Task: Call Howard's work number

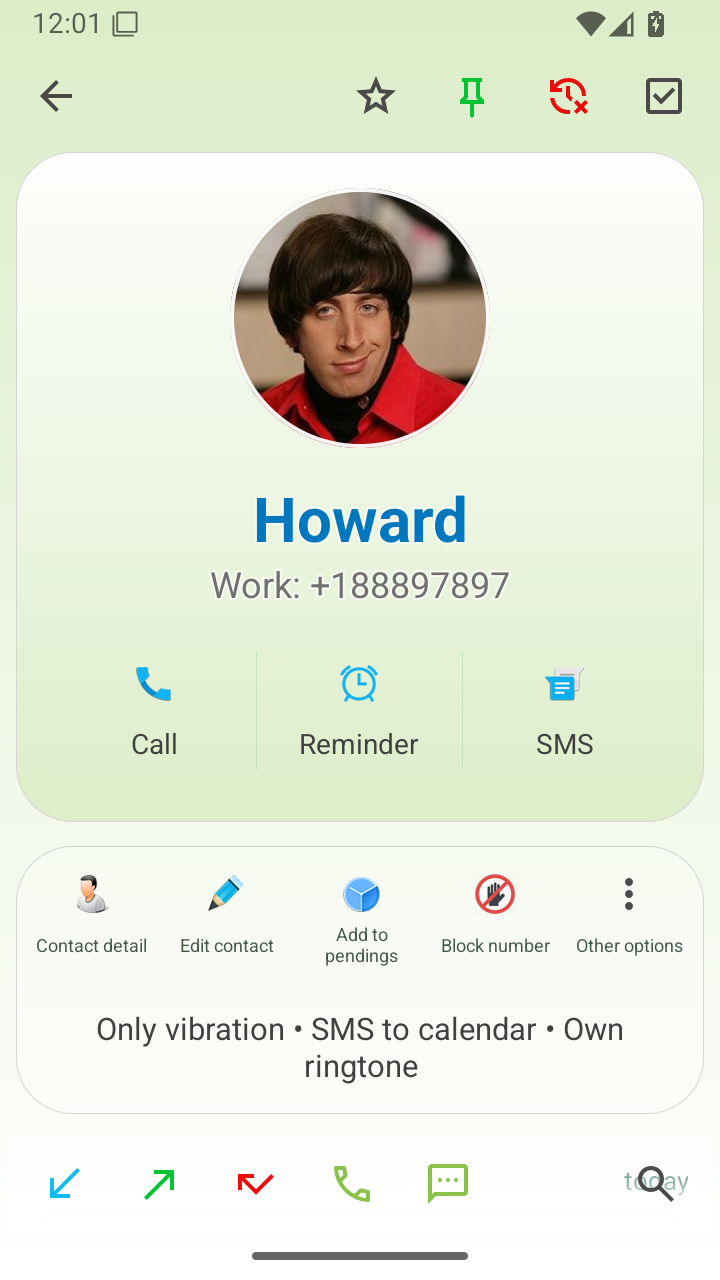Action: [x=154, y=711]
